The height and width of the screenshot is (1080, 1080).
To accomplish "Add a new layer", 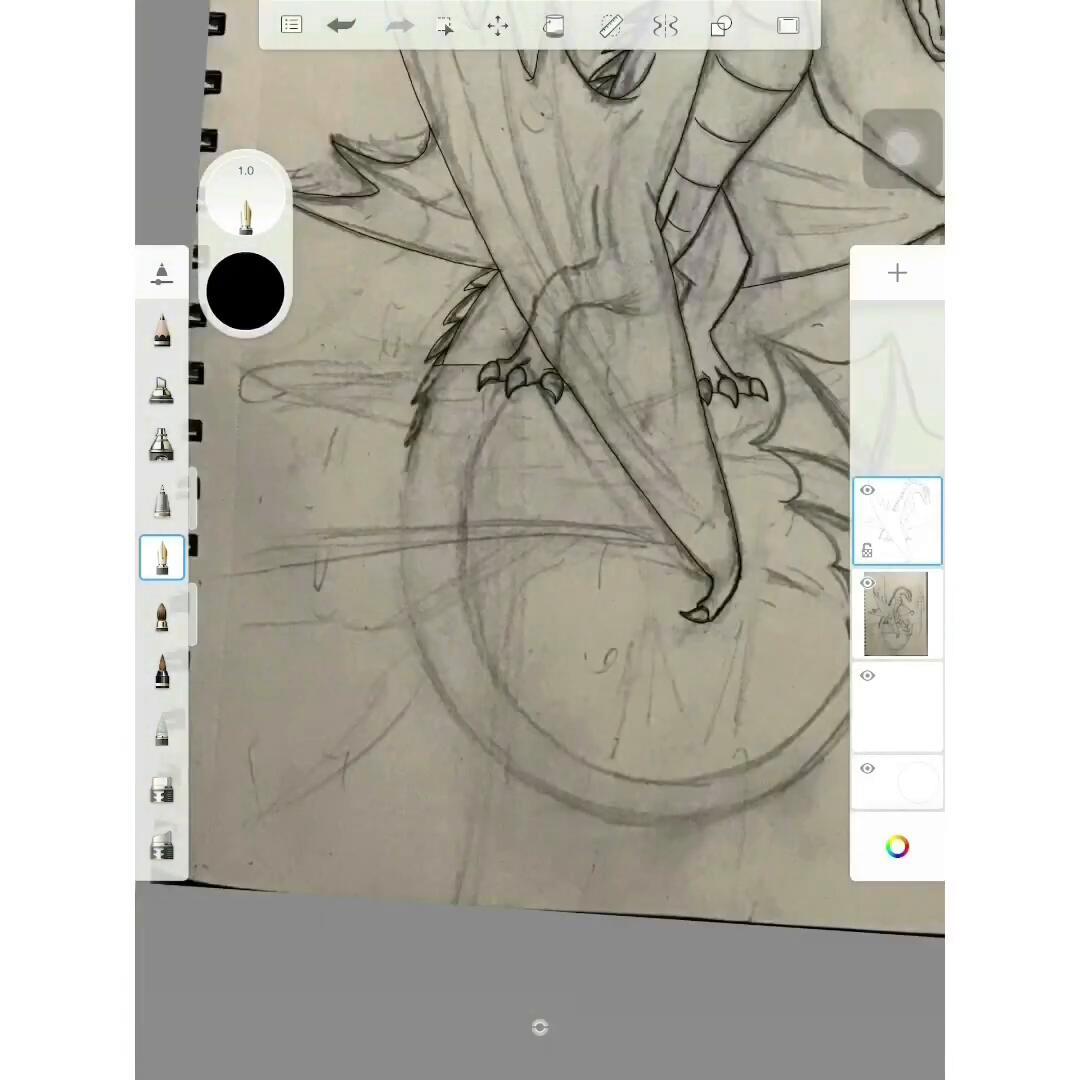I will pos(897,273).
